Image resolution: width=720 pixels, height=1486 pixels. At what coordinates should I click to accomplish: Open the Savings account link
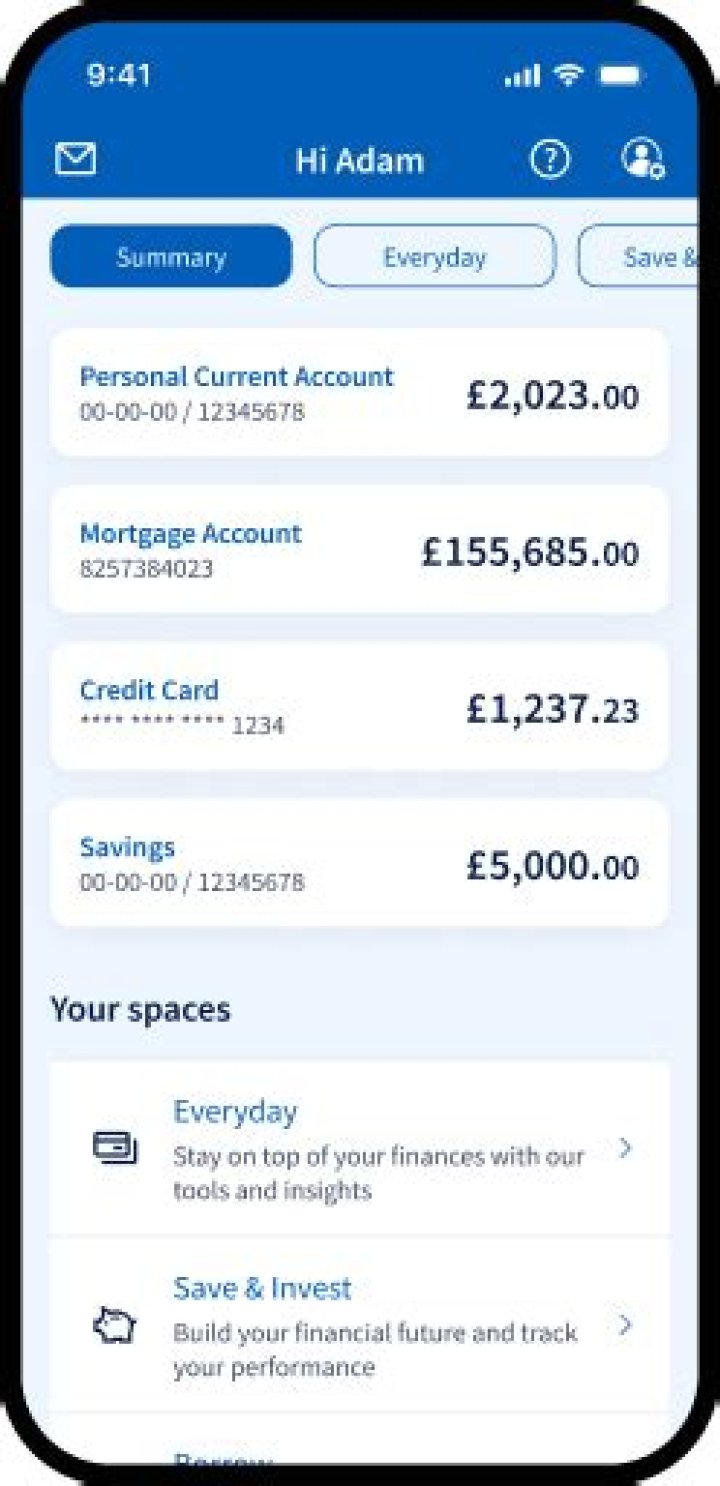tap(128, 846)
